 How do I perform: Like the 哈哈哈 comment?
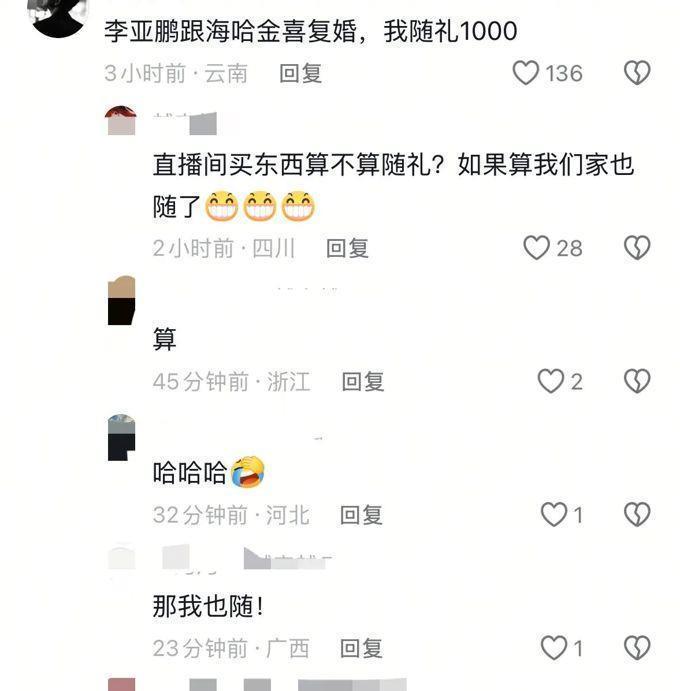[x=554, y=515]
